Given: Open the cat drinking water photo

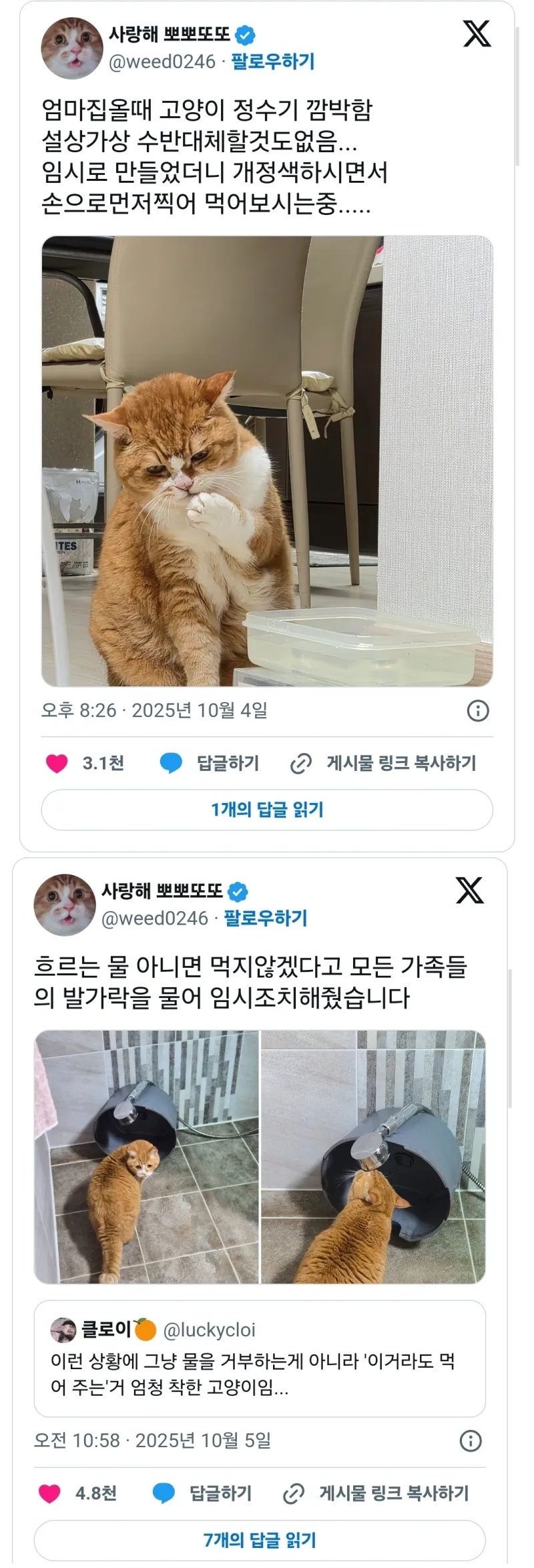Looking at the screenshot, I should 267,461.
